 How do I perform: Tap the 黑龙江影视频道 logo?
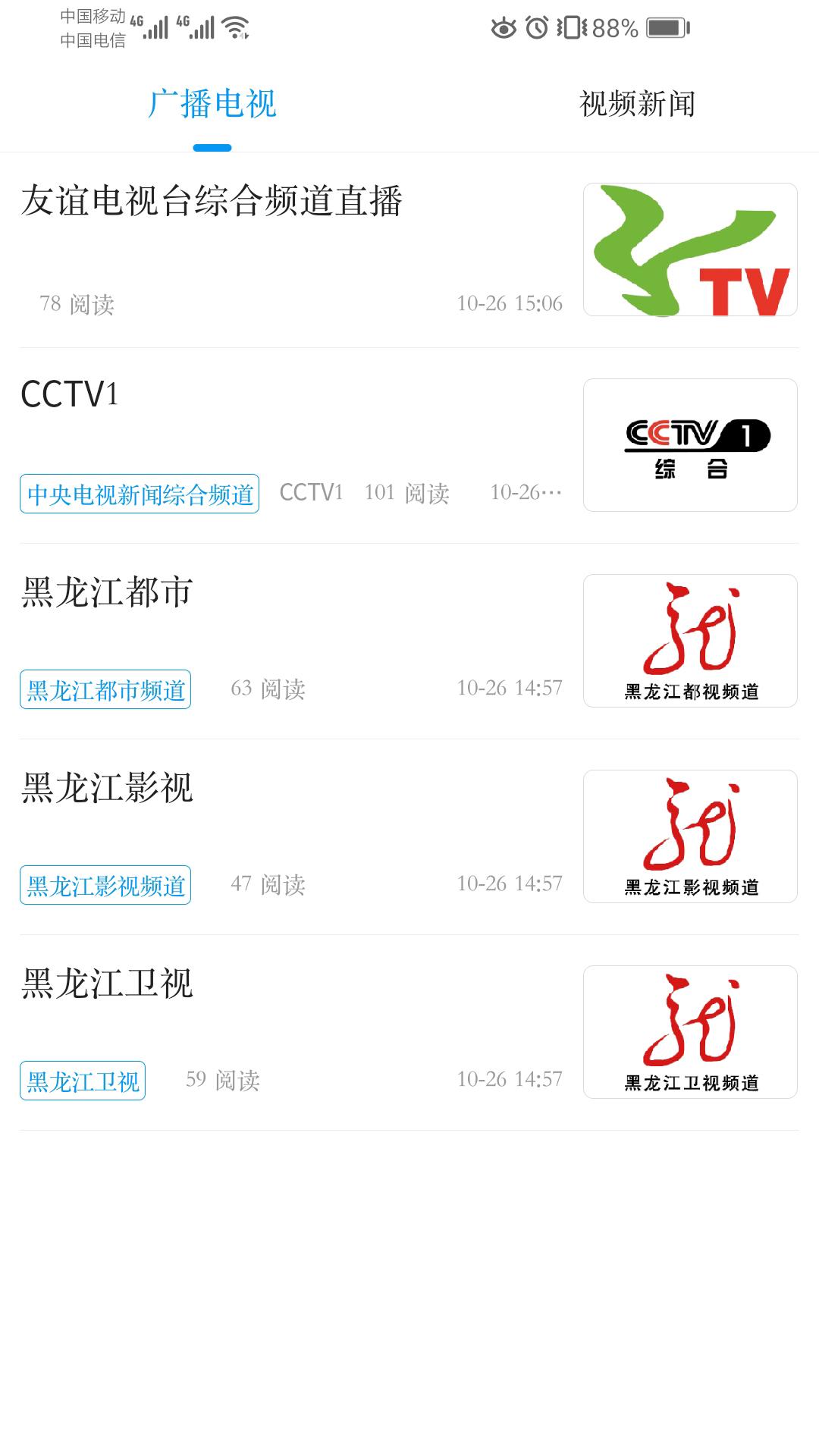click(x=691, y=836)
